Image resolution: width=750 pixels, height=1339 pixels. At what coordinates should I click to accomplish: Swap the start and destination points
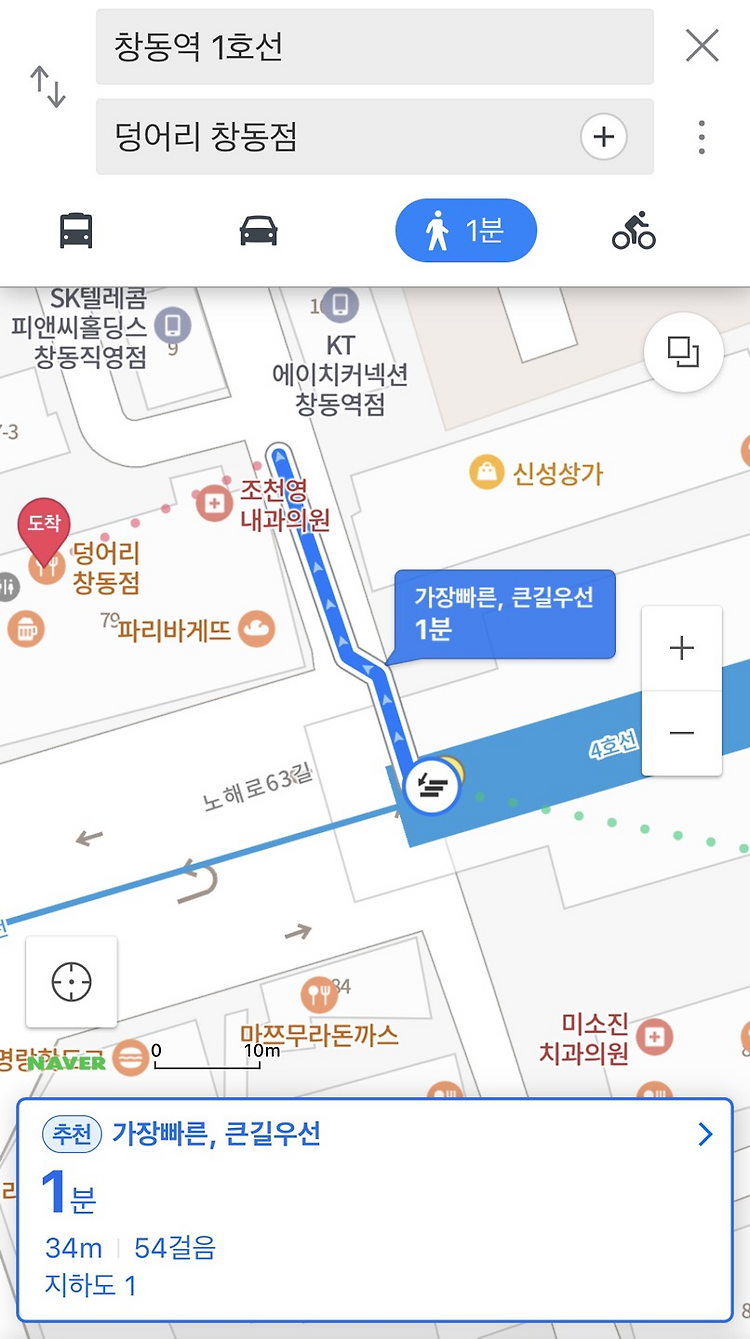click(47, 87)
